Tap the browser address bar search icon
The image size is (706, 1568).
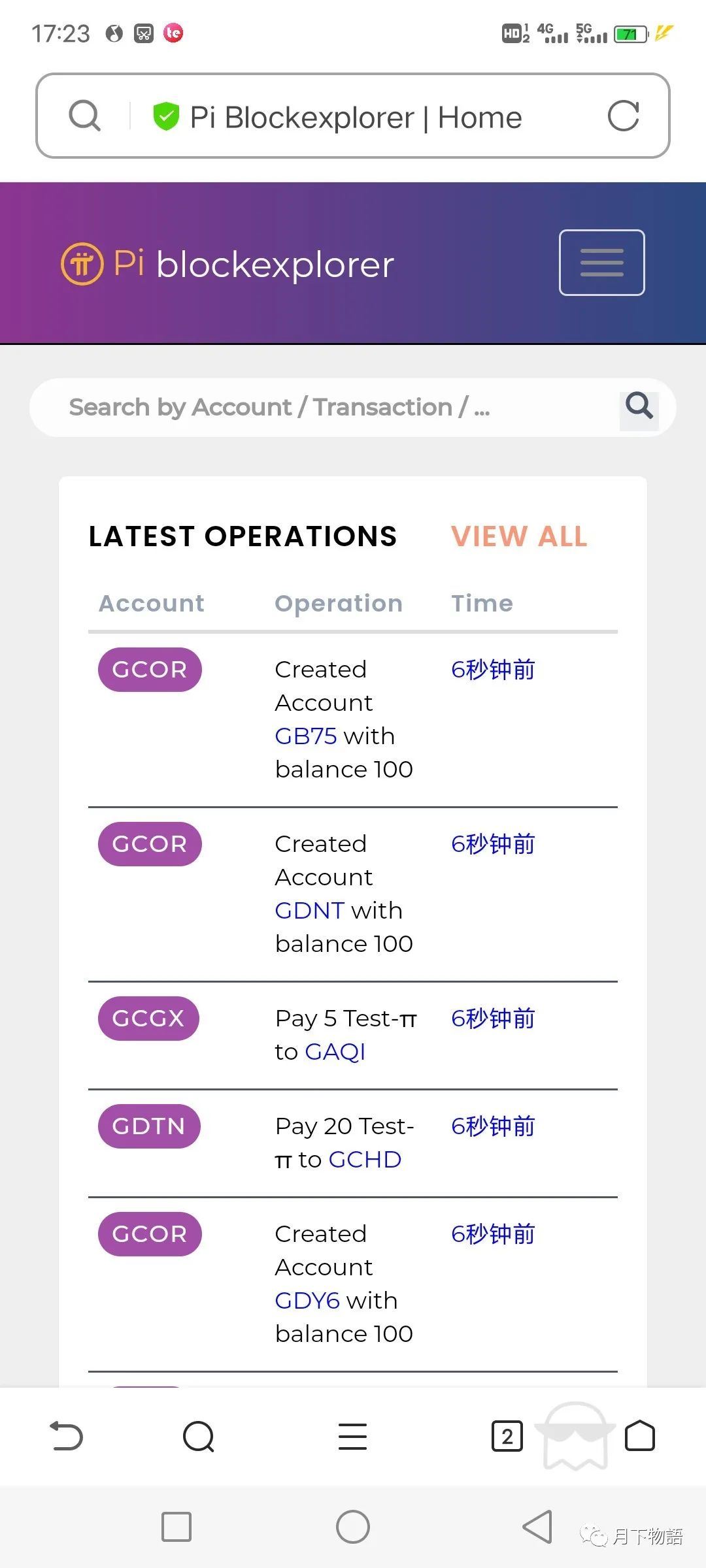(x=85, y=116)
